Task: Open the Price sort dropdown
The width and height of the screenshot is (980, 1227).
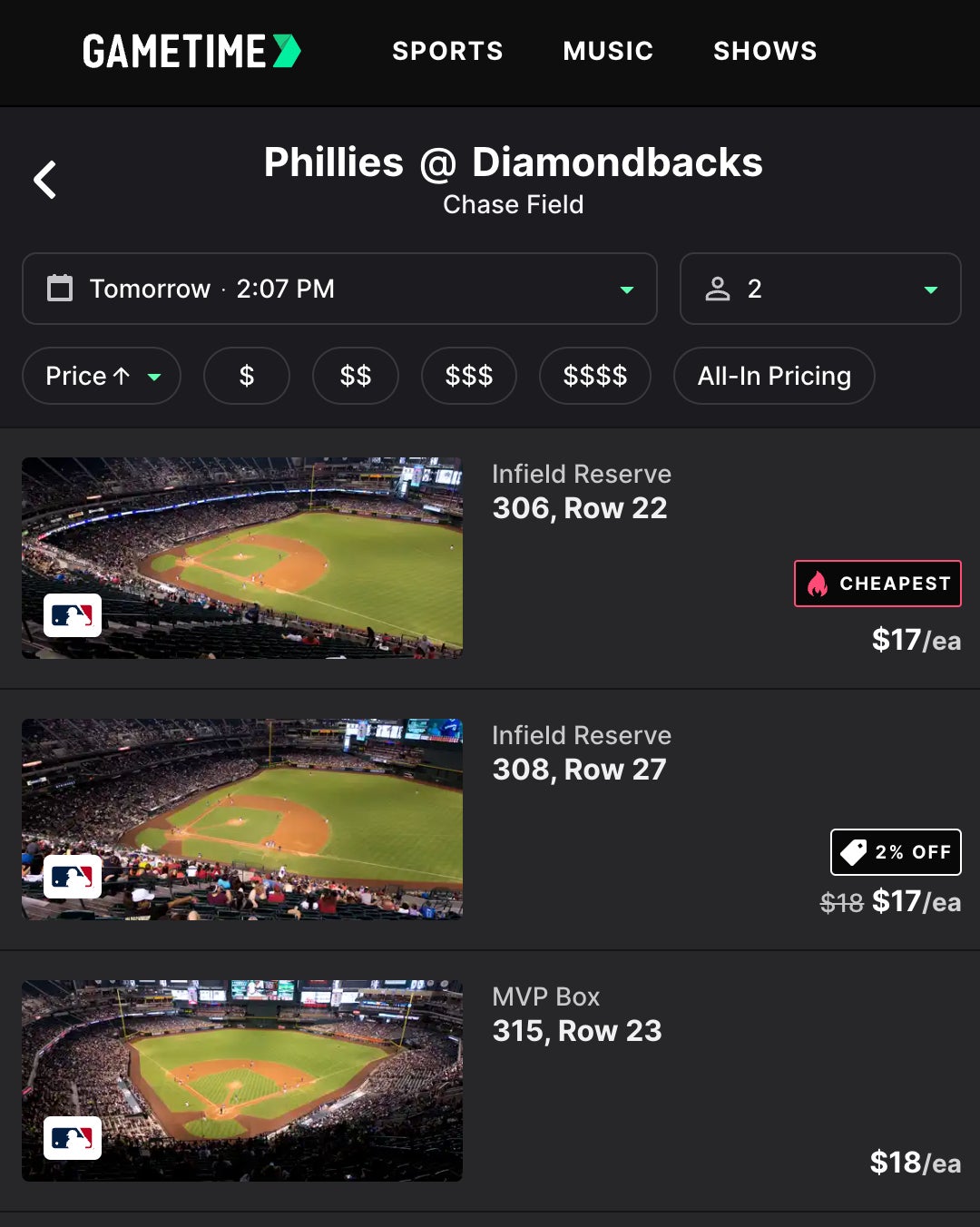Action: (102, 376)
